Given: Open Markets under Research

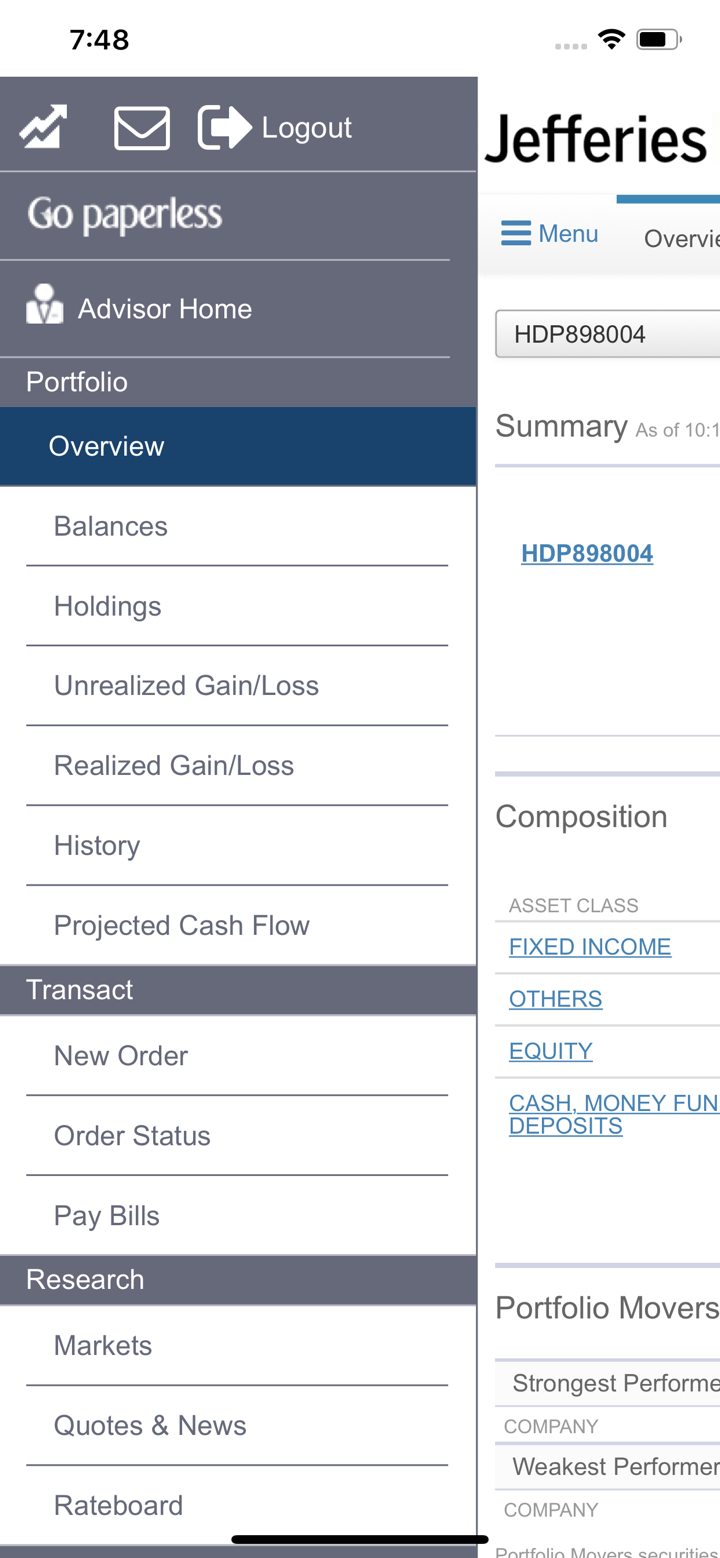Looking at the screenshot, I should pos(103,1346).
